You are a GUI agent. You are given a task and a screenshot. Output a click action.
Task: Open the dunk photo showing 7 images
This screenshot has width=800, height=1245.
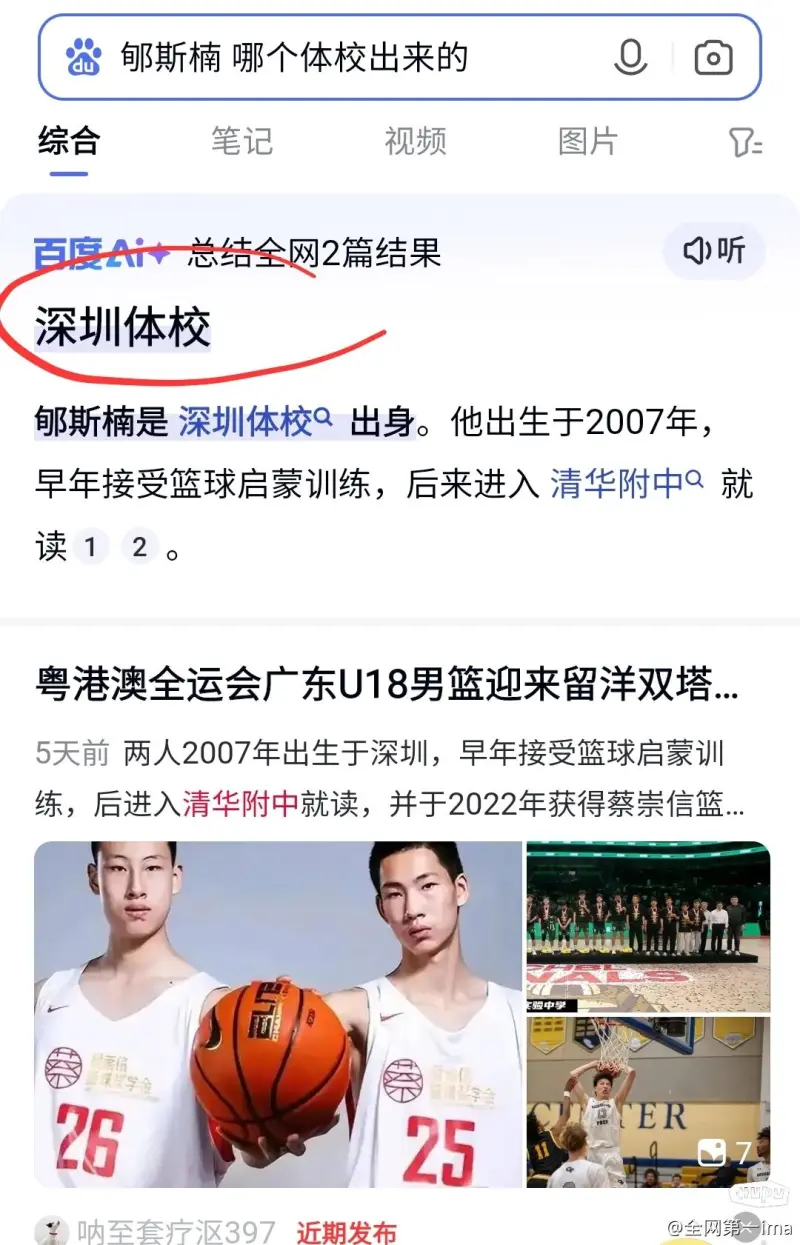tap(648, 1102)
